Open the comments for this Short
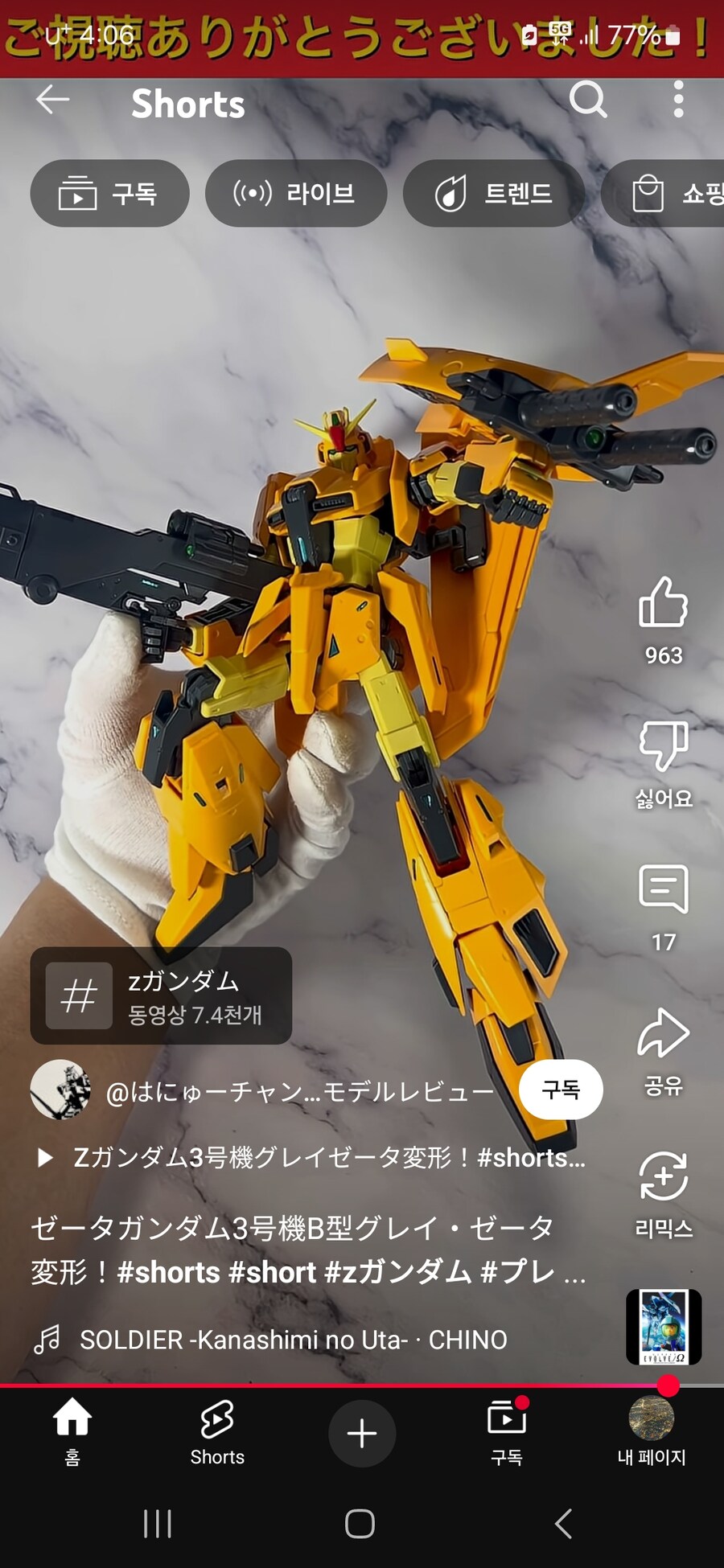The height and width of the screenshot is (1568, 724). tap(663, 890)
